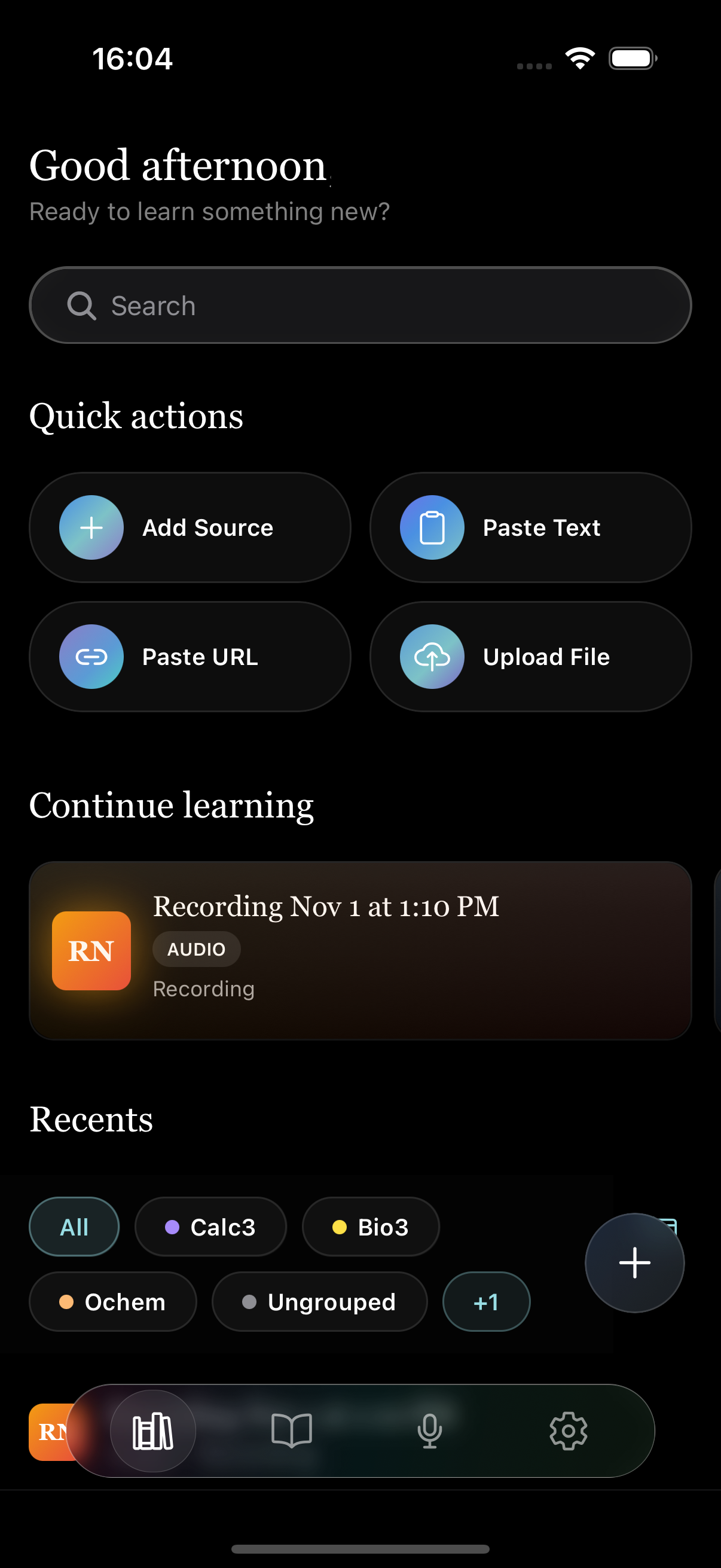Filter recents by Calc3
Screen dimensions: 721x1568
point(210,1227)
